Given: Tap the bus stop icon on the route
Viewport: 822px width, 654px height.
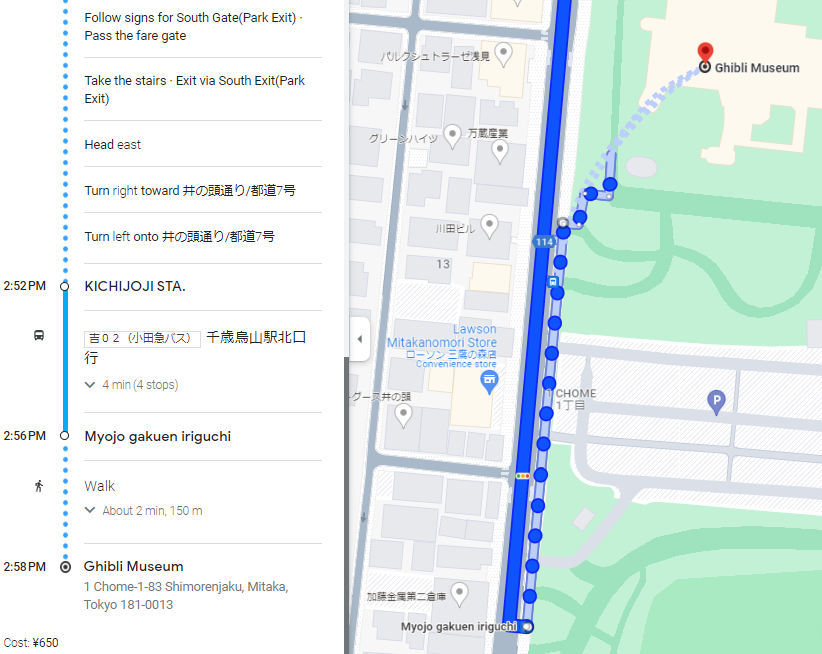Looking at the screenshot, I should (552, 282).
